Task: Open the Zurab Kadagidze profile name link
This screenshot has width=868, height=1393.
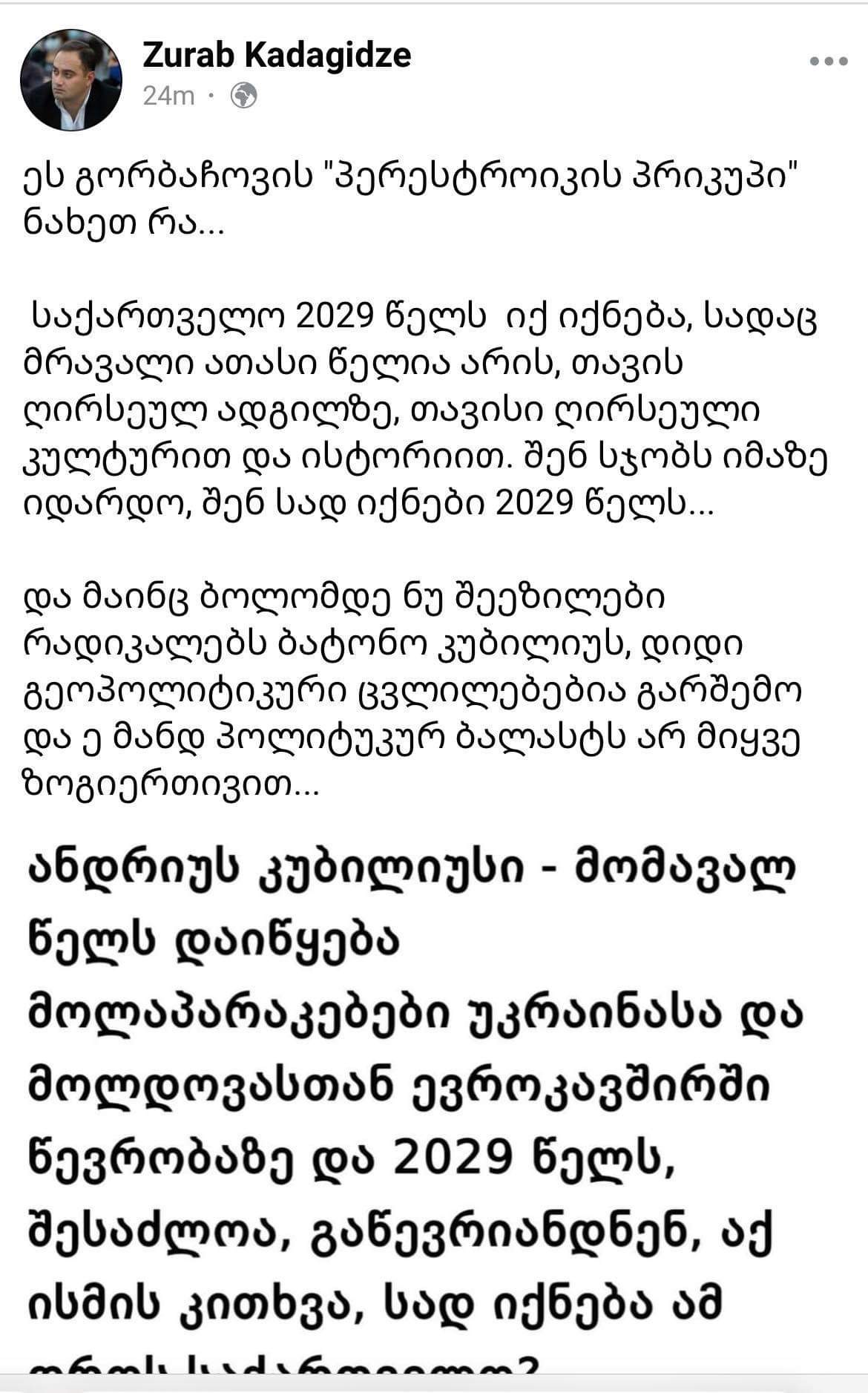Action: pyautogui.click(x=276, y=55)
